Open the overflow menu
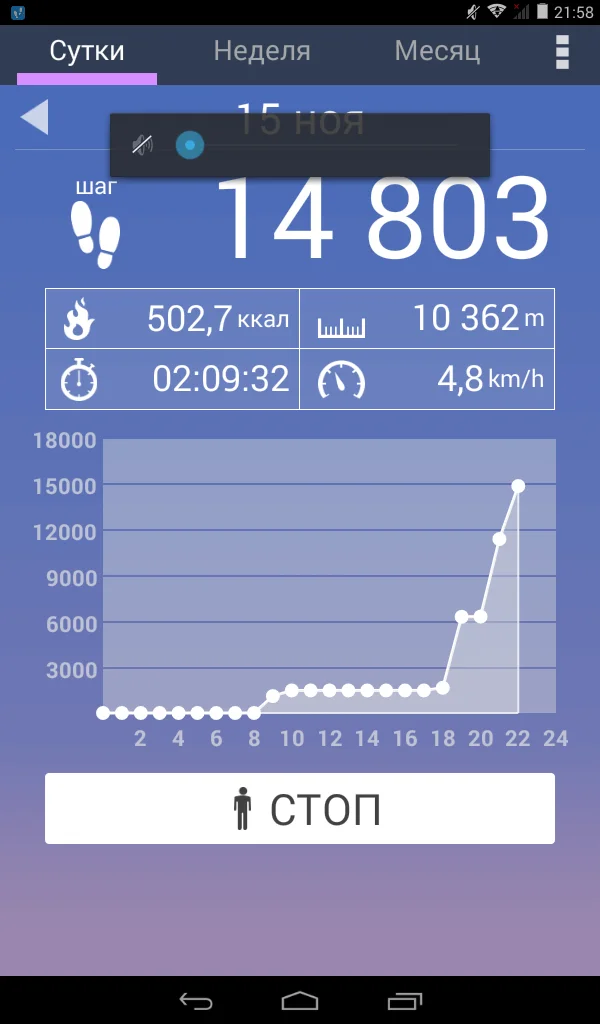600x1024 pixels. tap(562, 52)
